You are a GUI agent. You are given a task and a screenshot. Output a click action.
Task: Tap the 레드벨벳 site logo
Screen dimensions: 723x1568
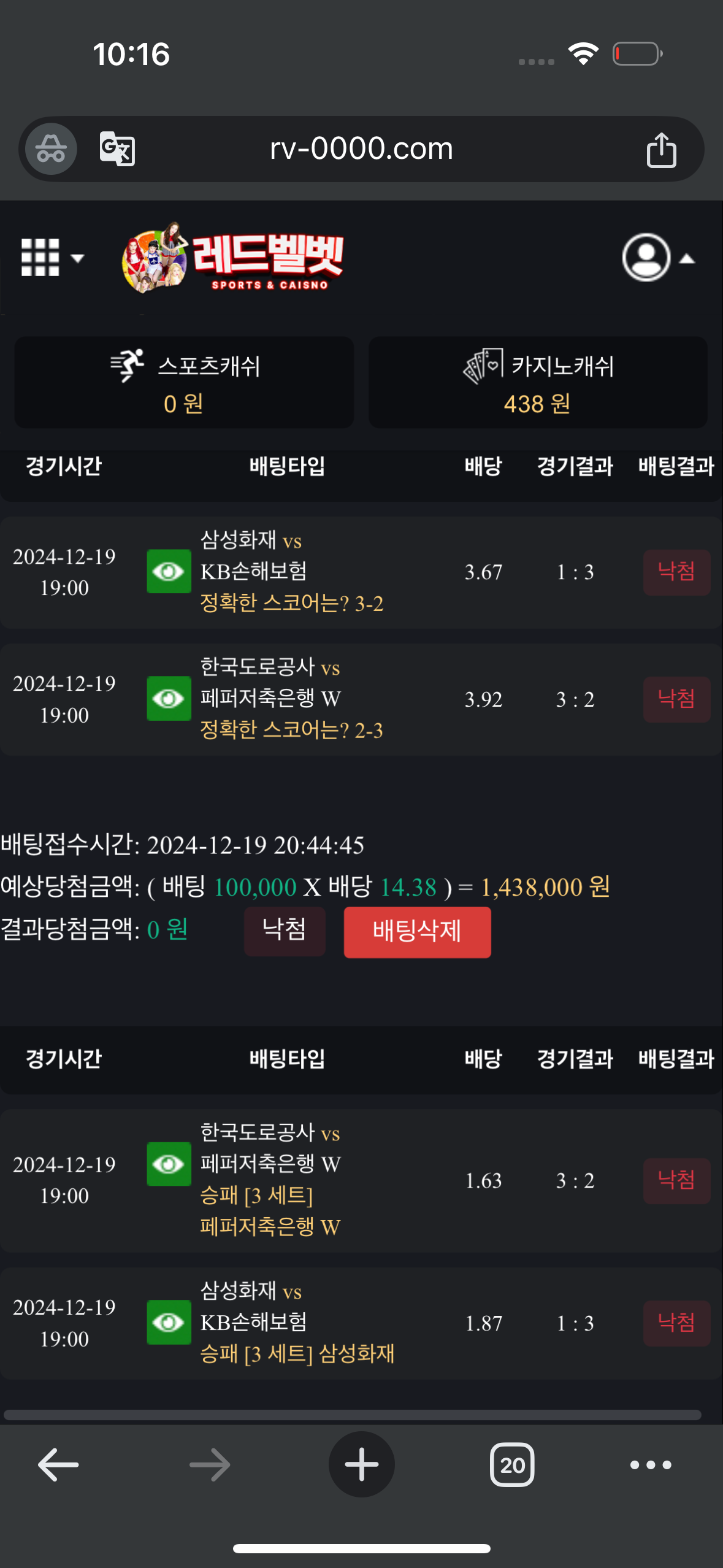[233, 258]
